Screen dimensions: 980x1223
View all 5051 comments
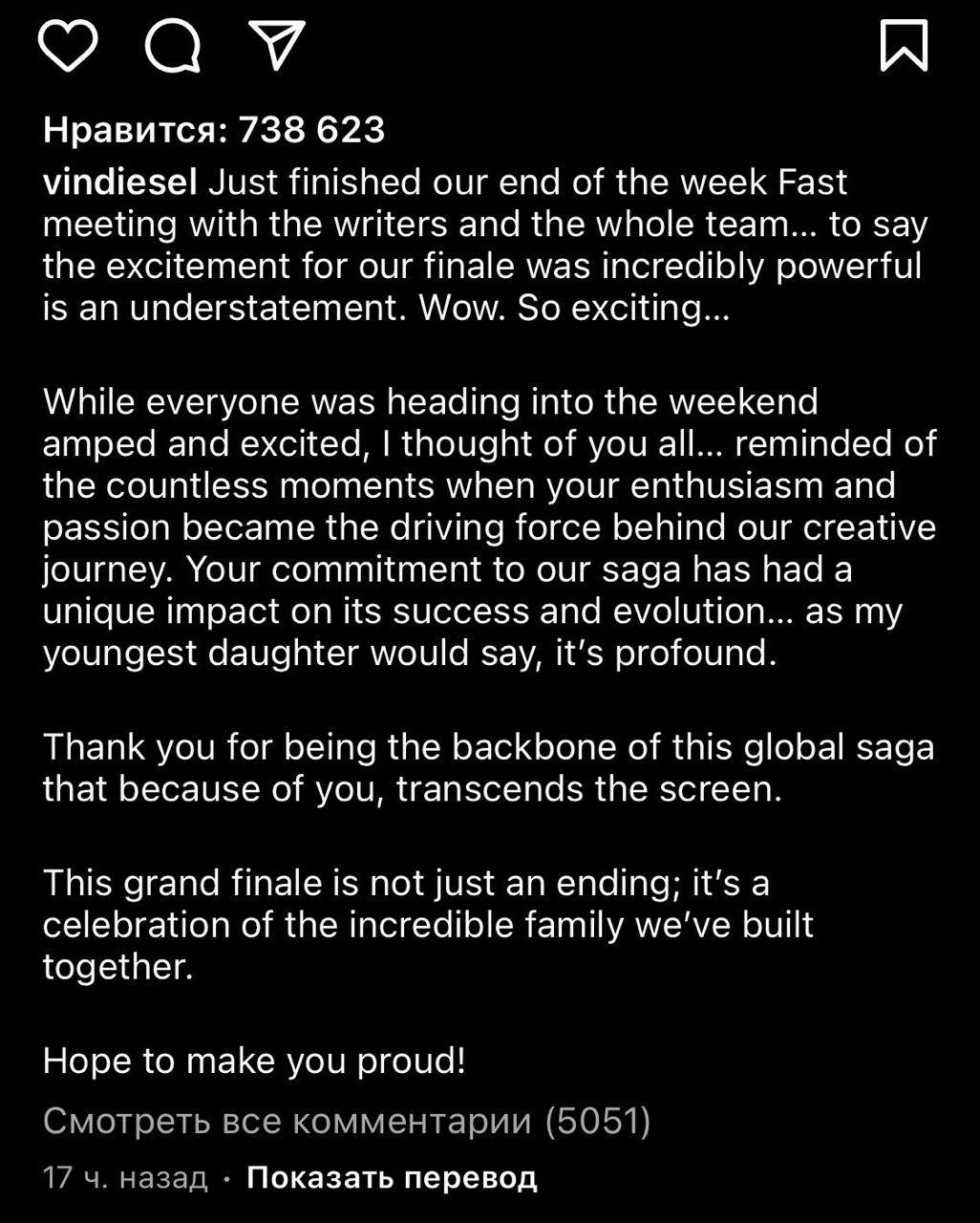click(347, 1121)
